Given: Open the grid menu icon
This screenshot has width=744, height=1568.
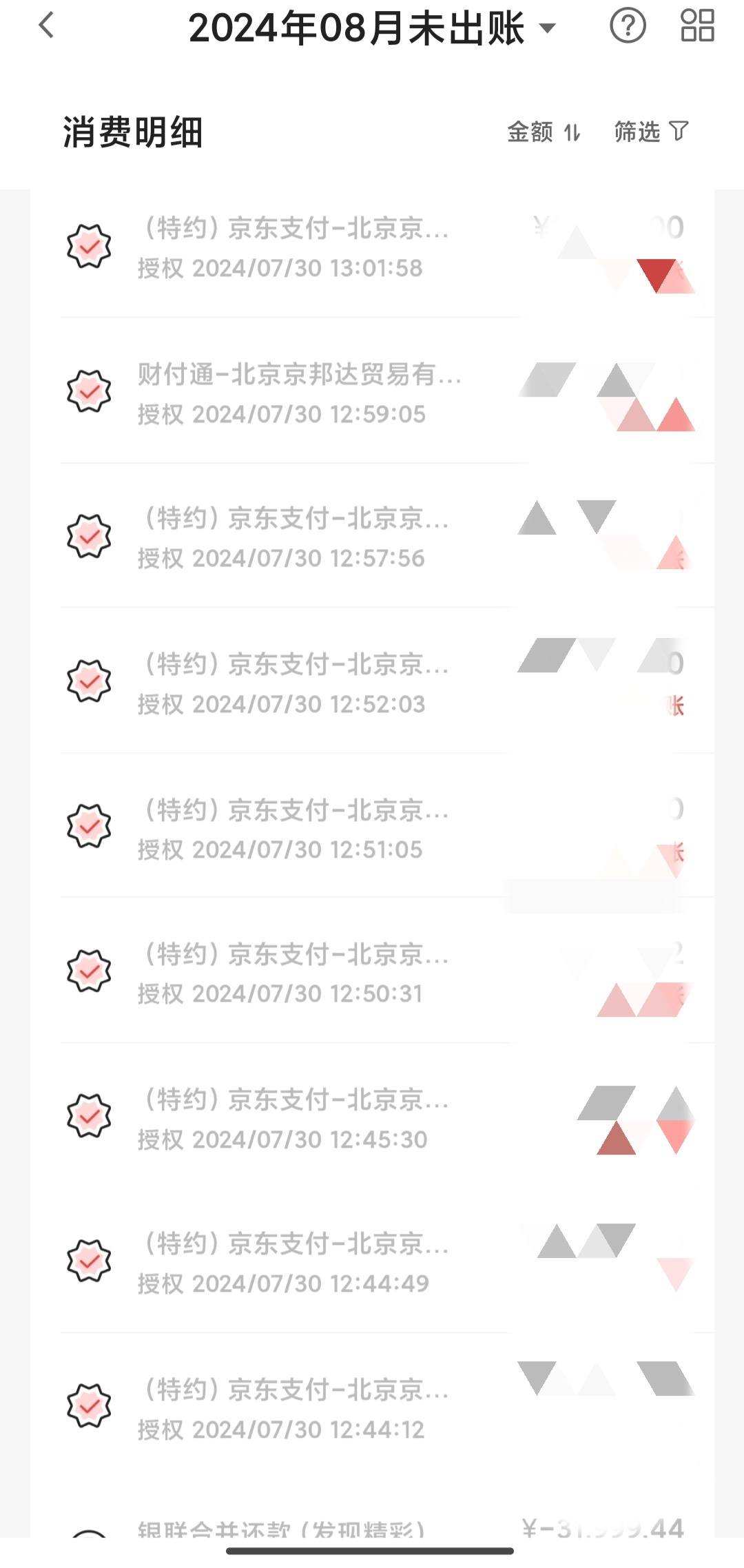Looking at the screenshot, I should click(697, 26).
